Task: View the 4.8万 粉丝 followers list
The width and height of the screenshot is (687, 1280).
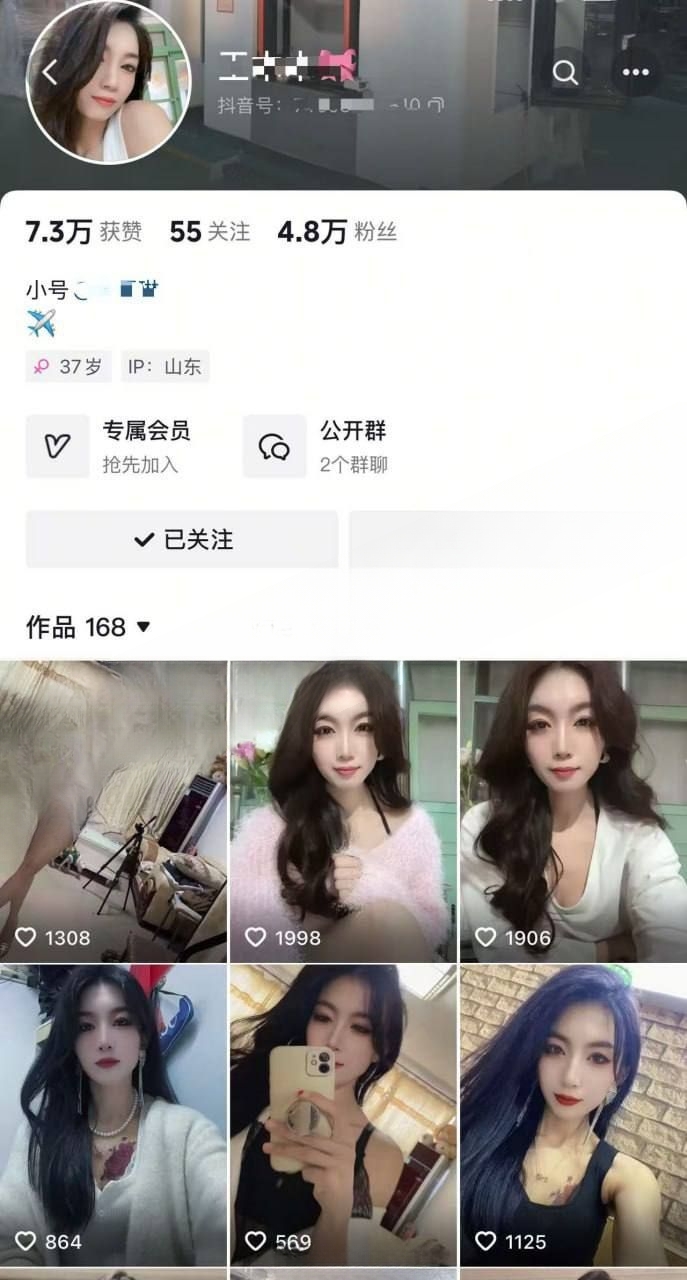Action: [337, 232]
